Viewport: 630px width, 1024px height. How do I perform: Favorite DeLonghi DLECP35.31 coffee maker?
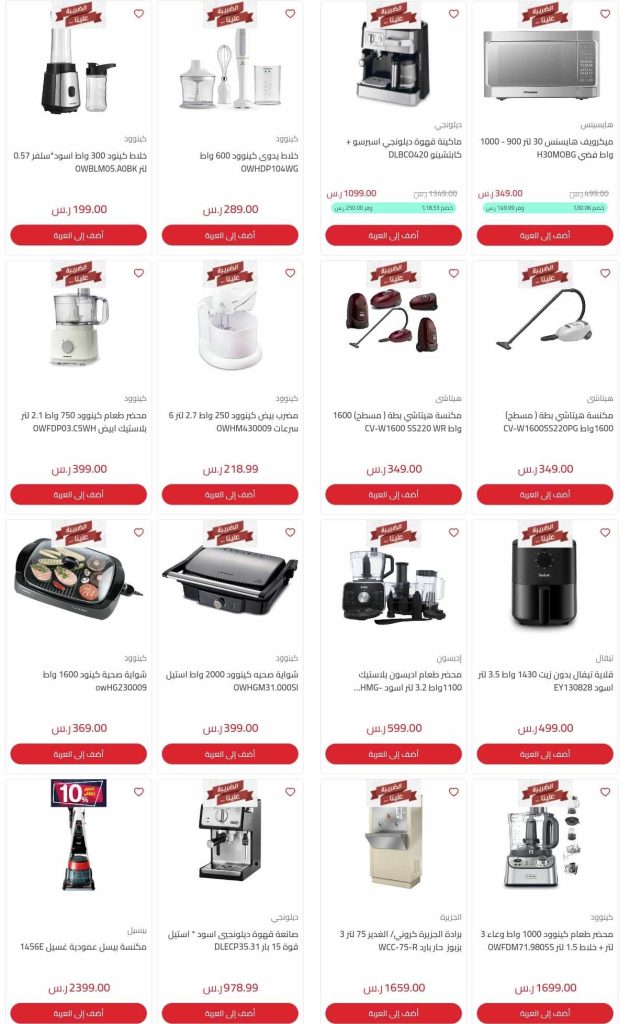coord(290,792)
